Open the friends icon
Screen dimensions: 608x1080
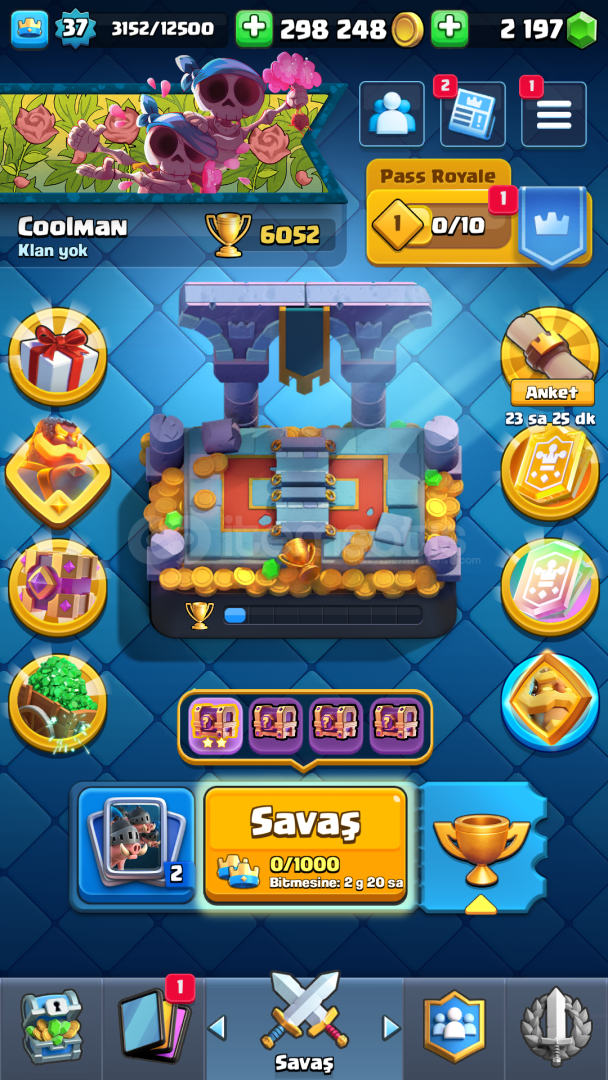(x=392, y=115)
